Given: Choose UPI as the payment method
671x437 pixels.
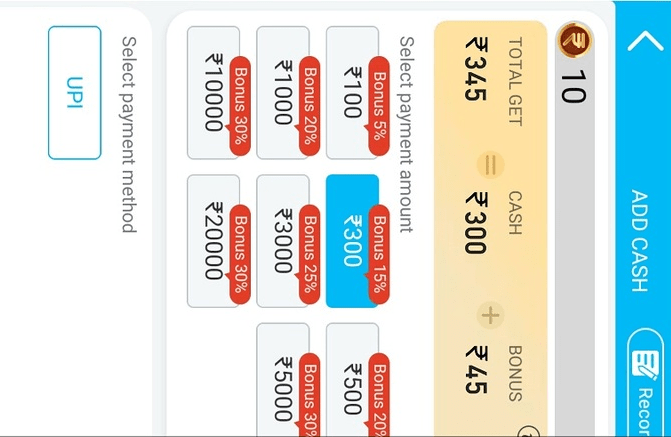Looking at the screenshot, I should 75,92.
